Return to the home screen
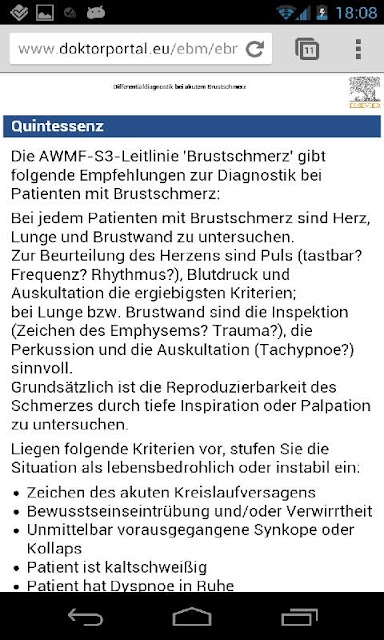The height and width of the screenshot is (640, 384). click(192, 616)
